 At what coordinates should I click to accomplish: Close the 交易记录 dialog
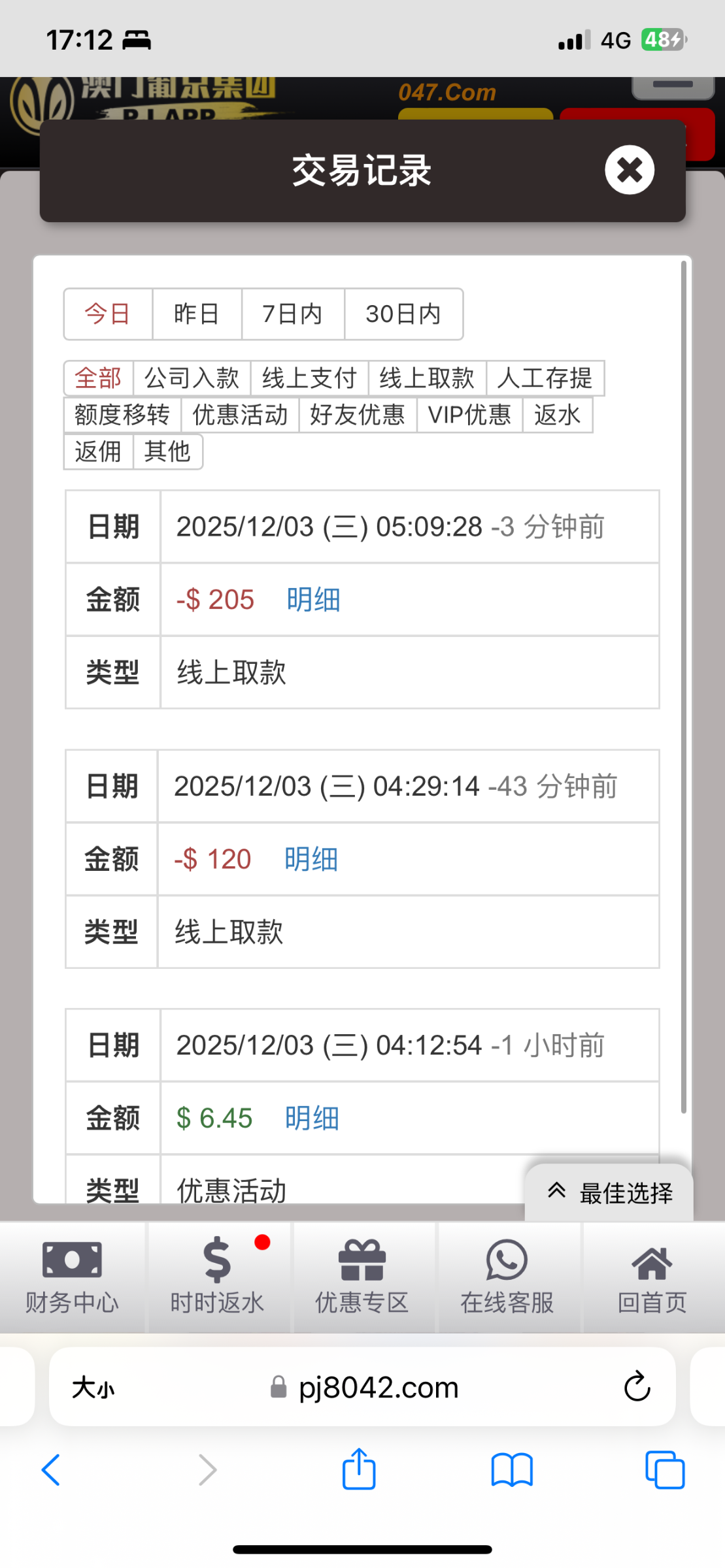coord(629,170)
